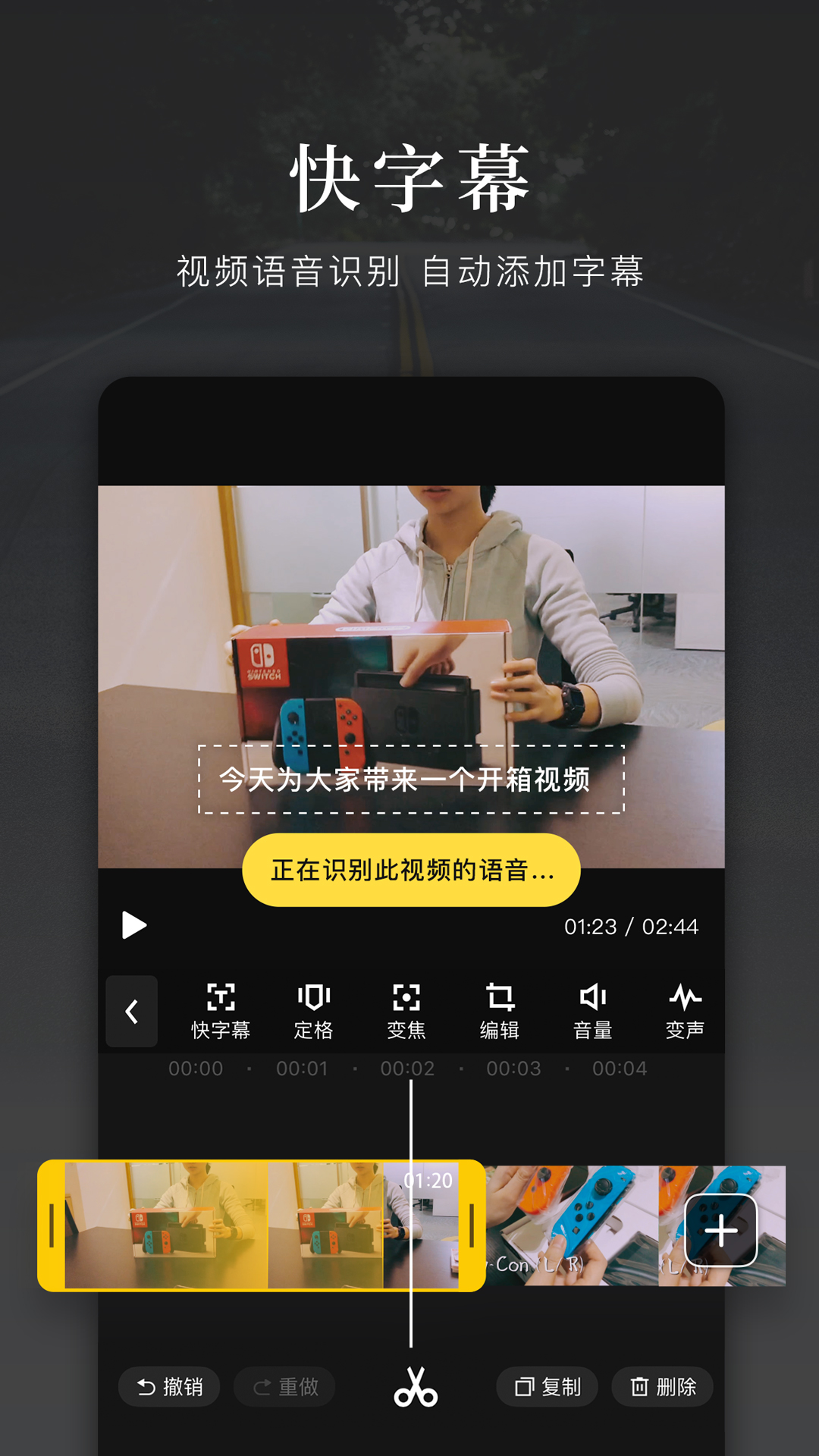The width and height of the screenshot is (819, 1456).
Task: Redo the last action with 重做
Action: [x=284, y=1386]
